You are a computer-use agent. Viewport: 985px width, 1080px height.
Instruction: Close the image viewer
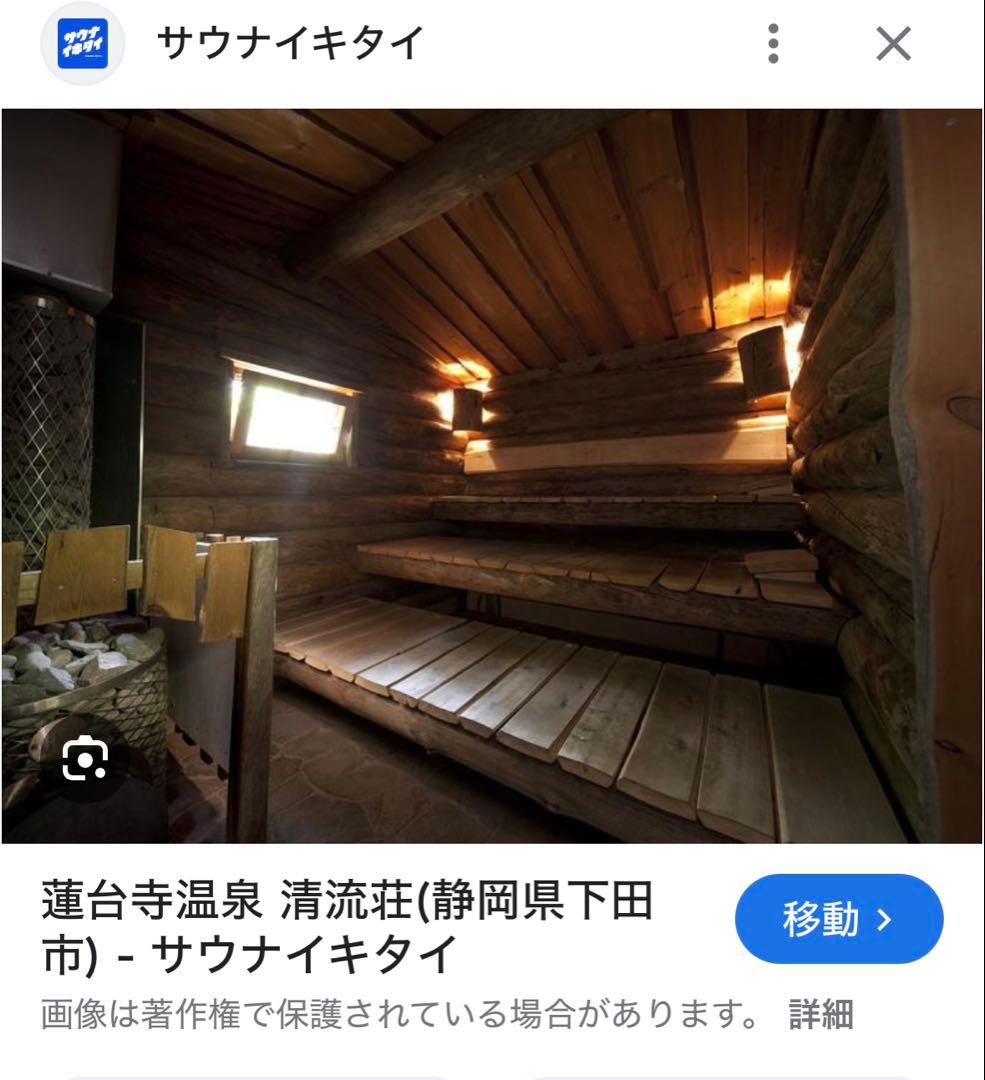pos(893,44)
